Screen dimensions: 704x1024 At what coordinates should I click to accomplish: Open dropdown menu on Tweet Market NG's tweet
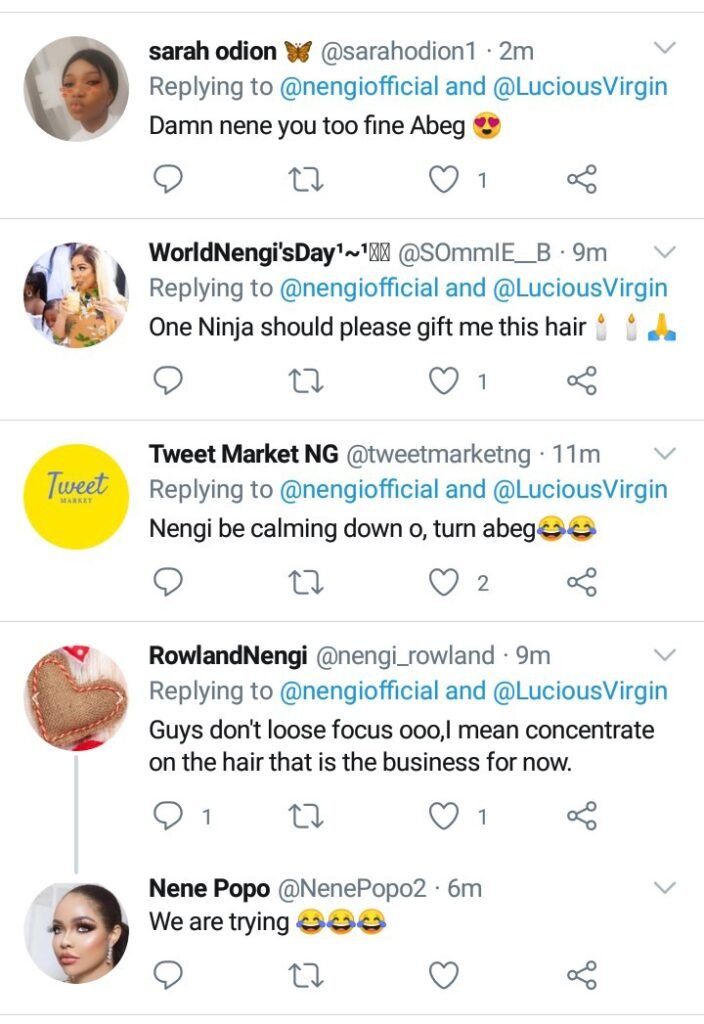click(x=665, y=453)
